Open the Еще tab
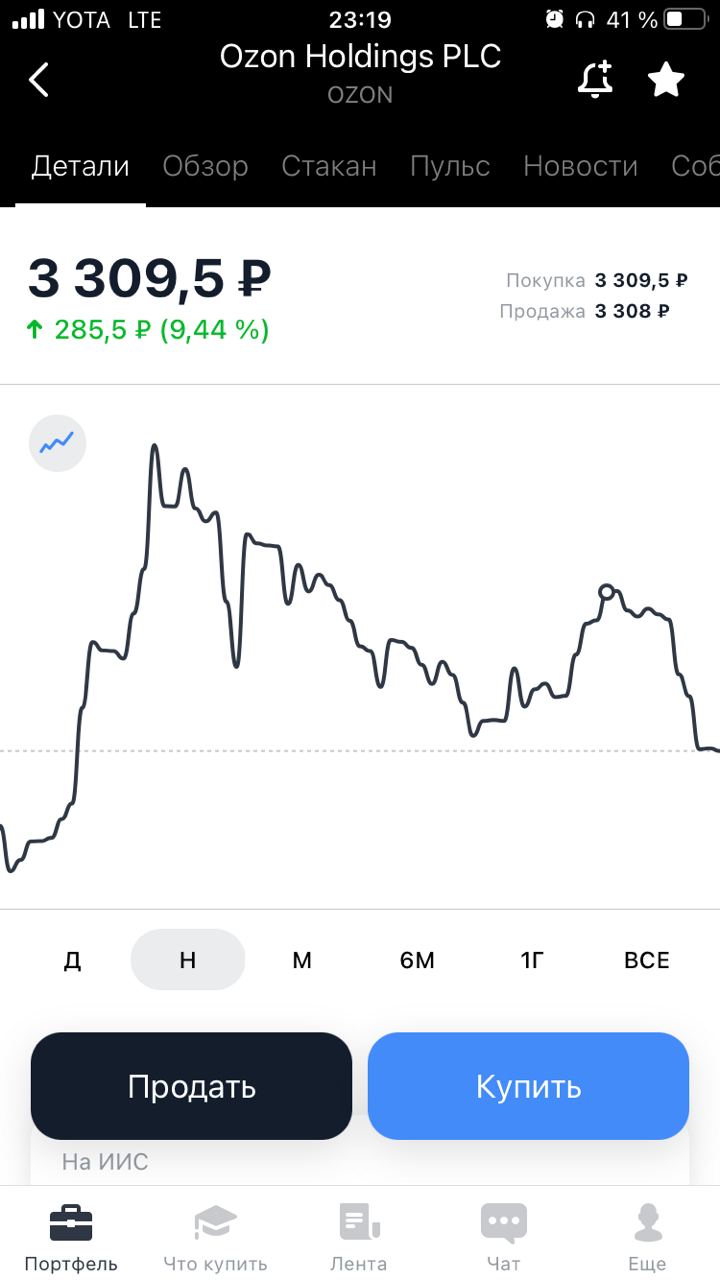This screenshot has height=1280, width=720. point(647,1238)
